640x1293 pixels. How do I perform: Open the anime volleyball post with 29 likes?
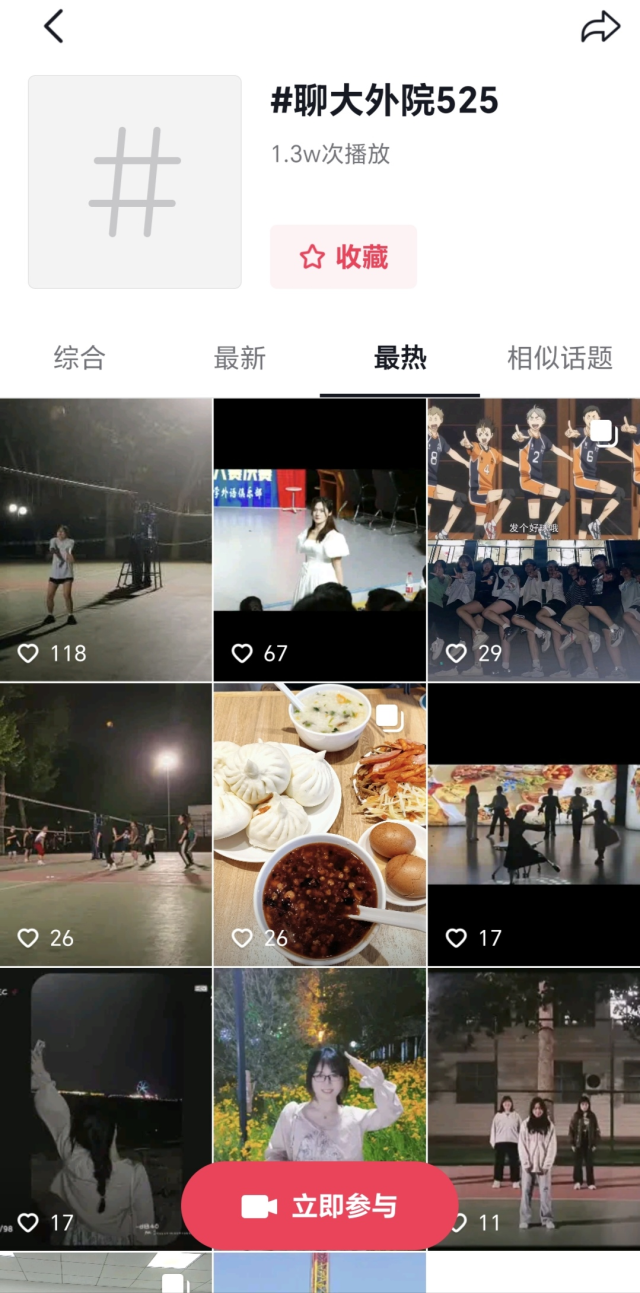(534, 540)
